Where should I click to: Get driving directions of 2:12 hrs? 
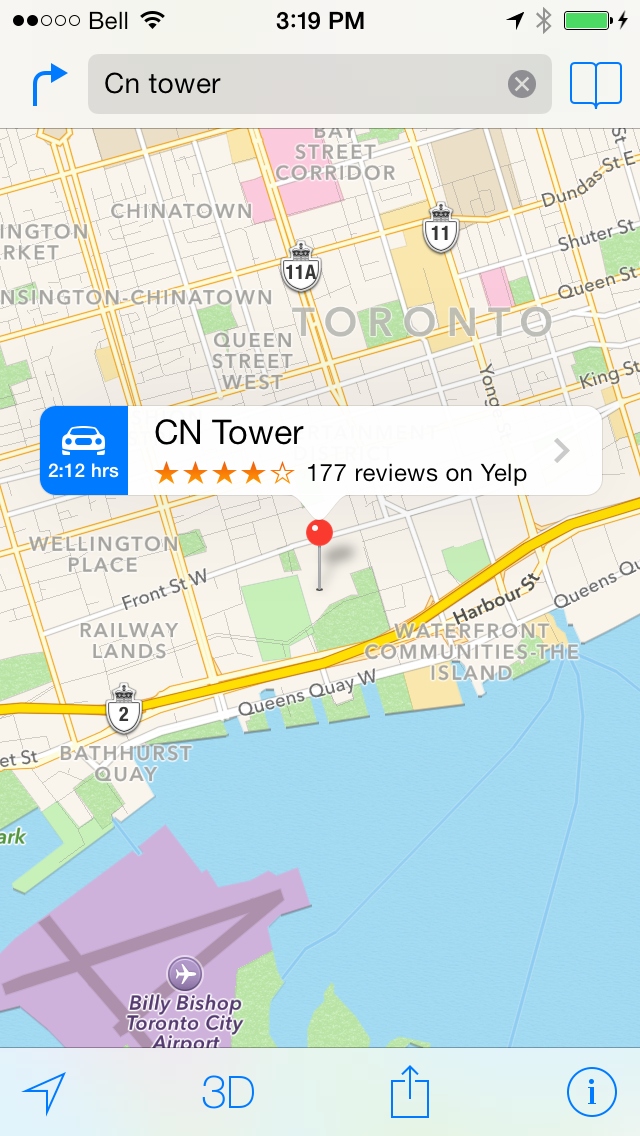84,451
